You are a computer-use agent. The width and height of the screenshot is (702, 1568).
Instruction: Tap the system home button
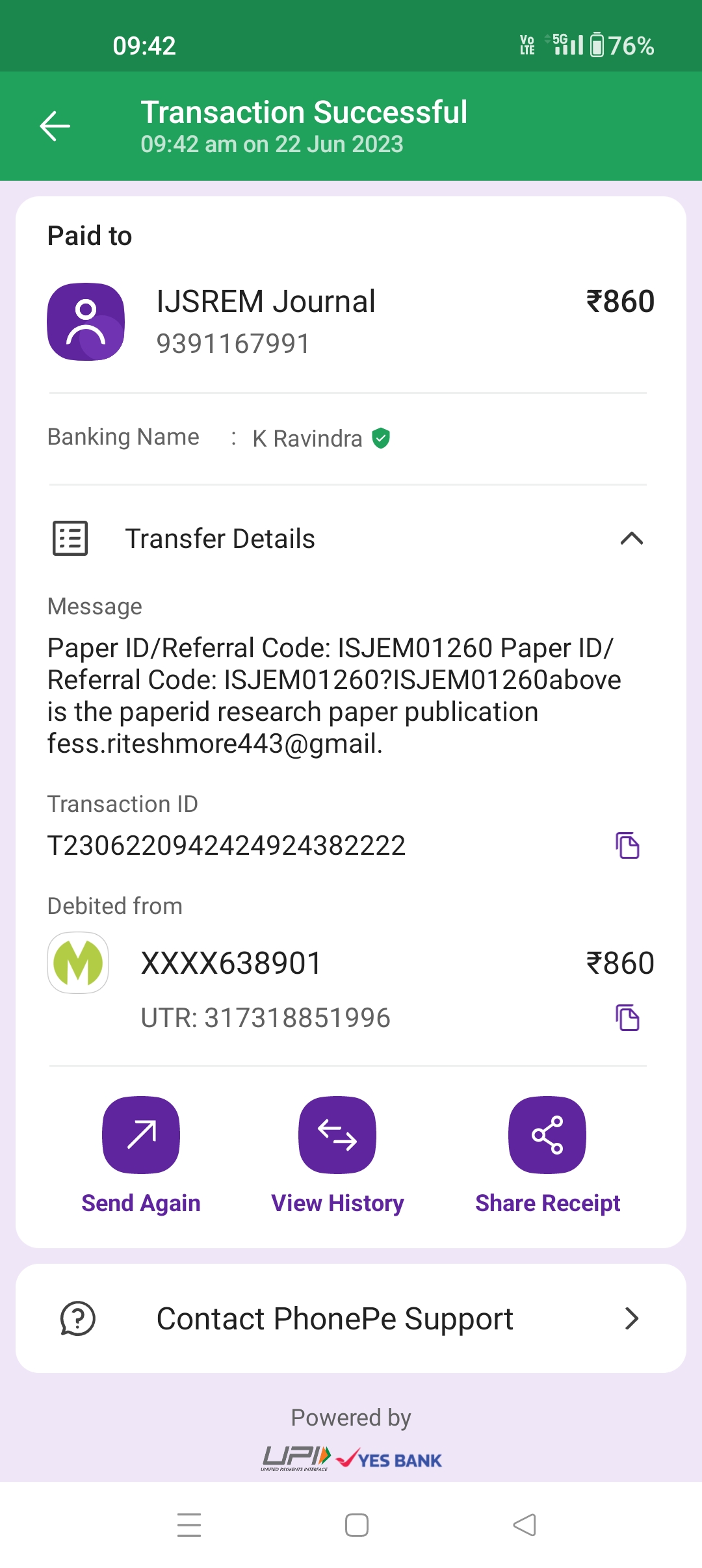[x=356, y=1525]
